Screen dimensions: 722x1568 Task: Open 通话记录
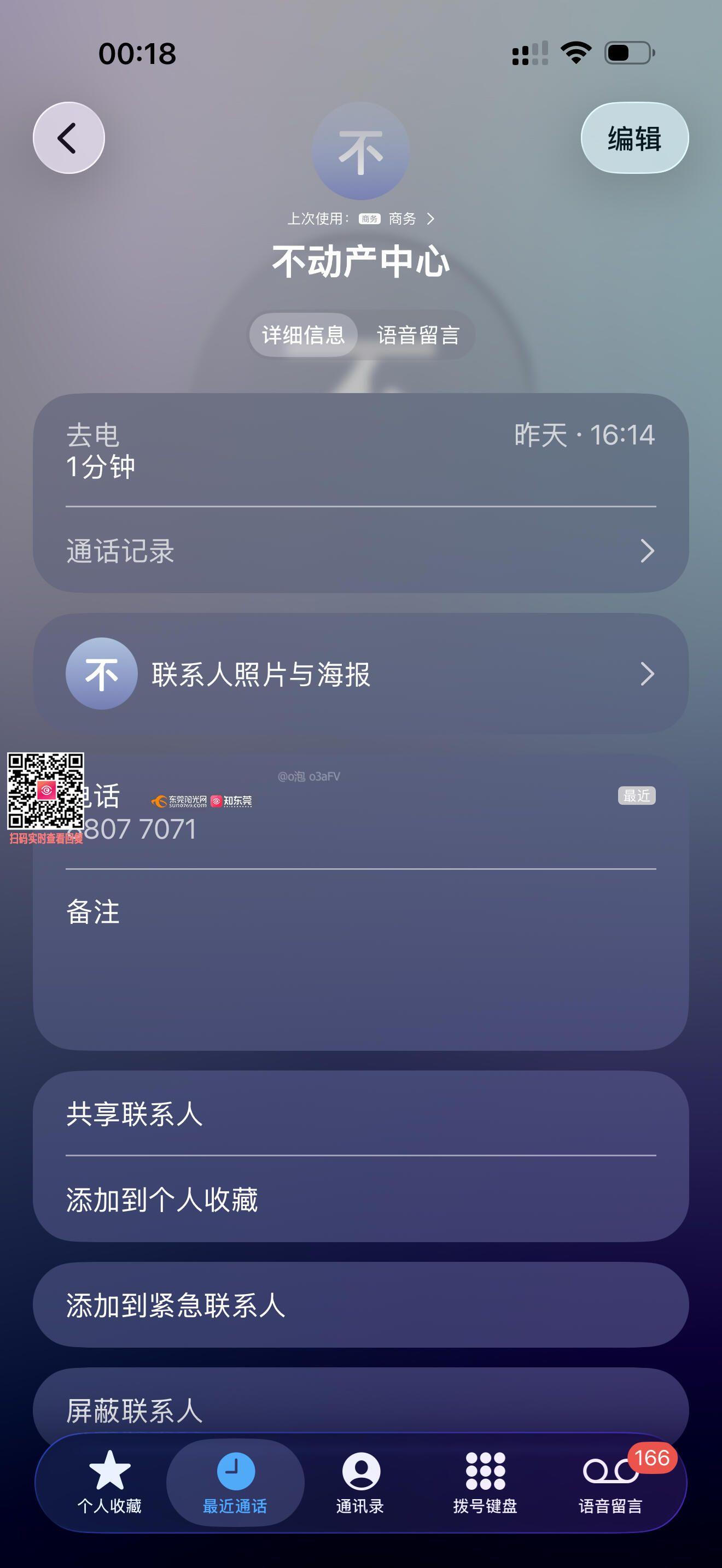360,551
